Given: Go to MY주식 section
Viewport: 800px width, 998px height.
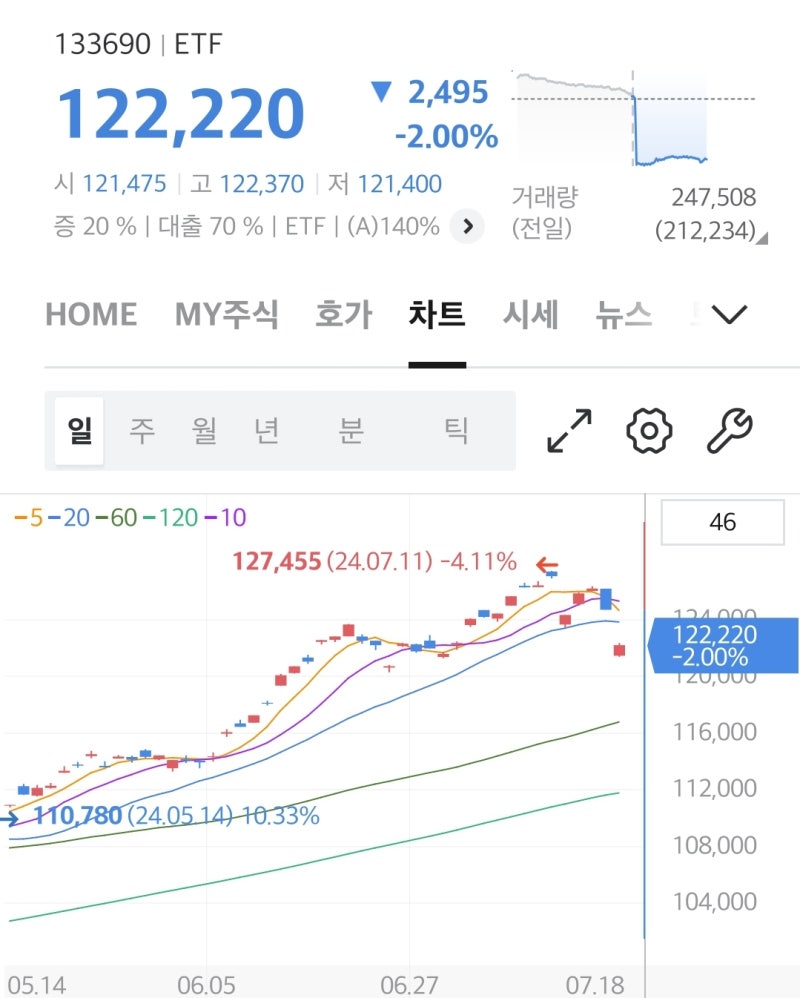Looking at the screenshot, I should pos(227,313).
